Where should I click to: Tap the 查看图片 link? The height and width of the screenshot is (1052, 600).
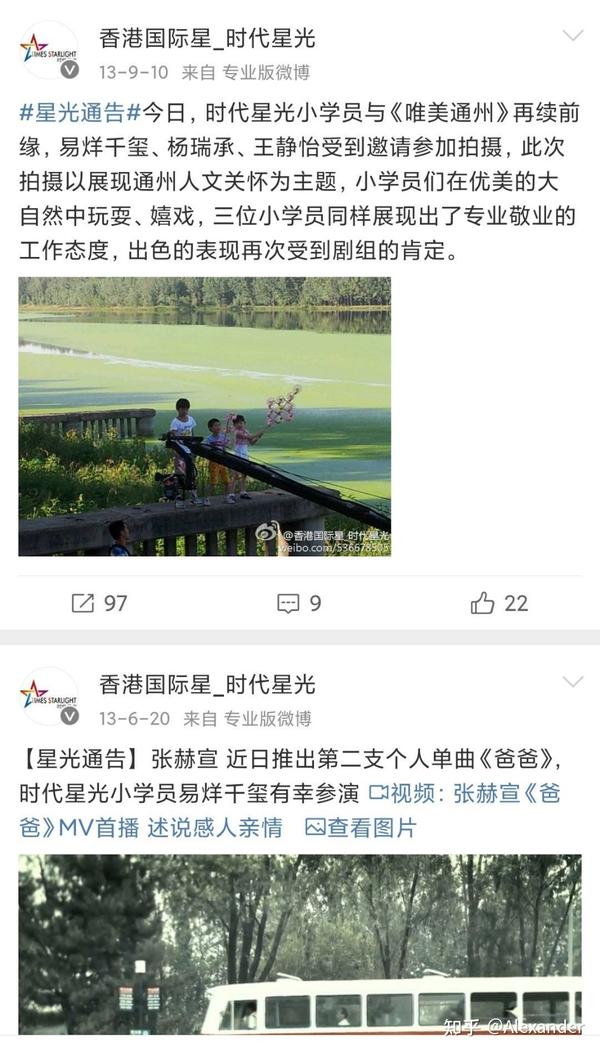click(360, 828)
